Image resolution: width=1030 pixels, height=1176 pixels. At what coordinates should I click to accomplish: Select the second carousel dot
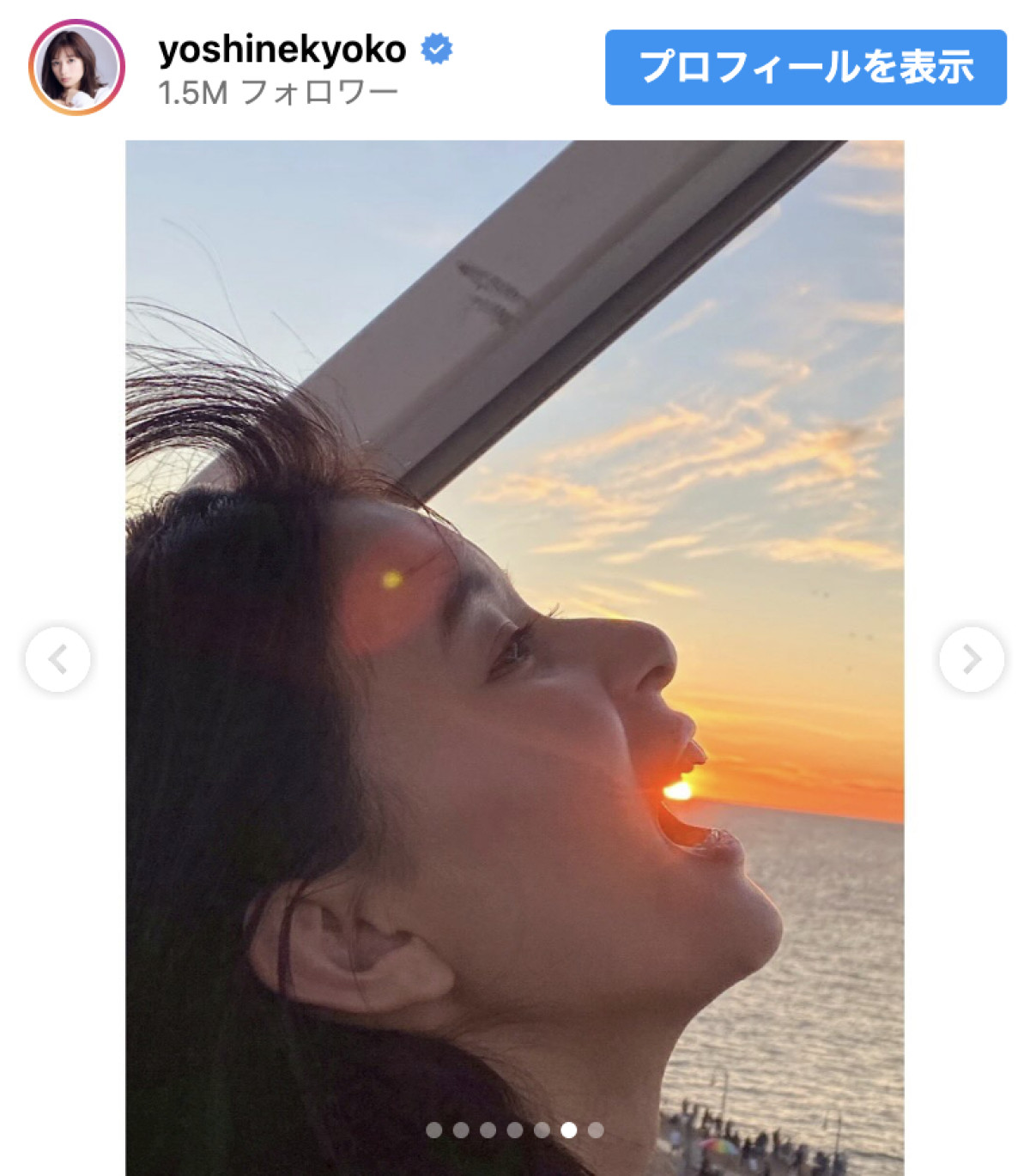point(461,1130)
